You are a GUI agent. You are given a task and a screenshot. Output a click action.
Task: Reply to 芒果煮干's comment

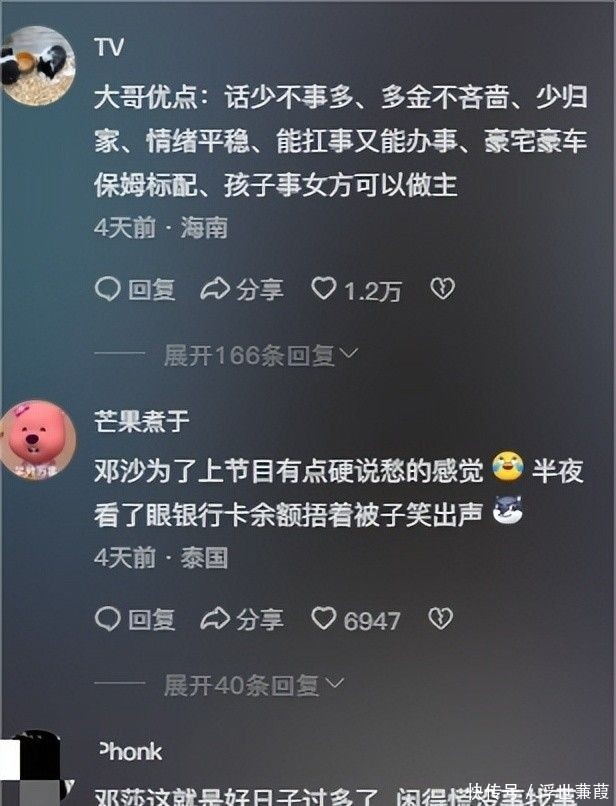point(135,620)
